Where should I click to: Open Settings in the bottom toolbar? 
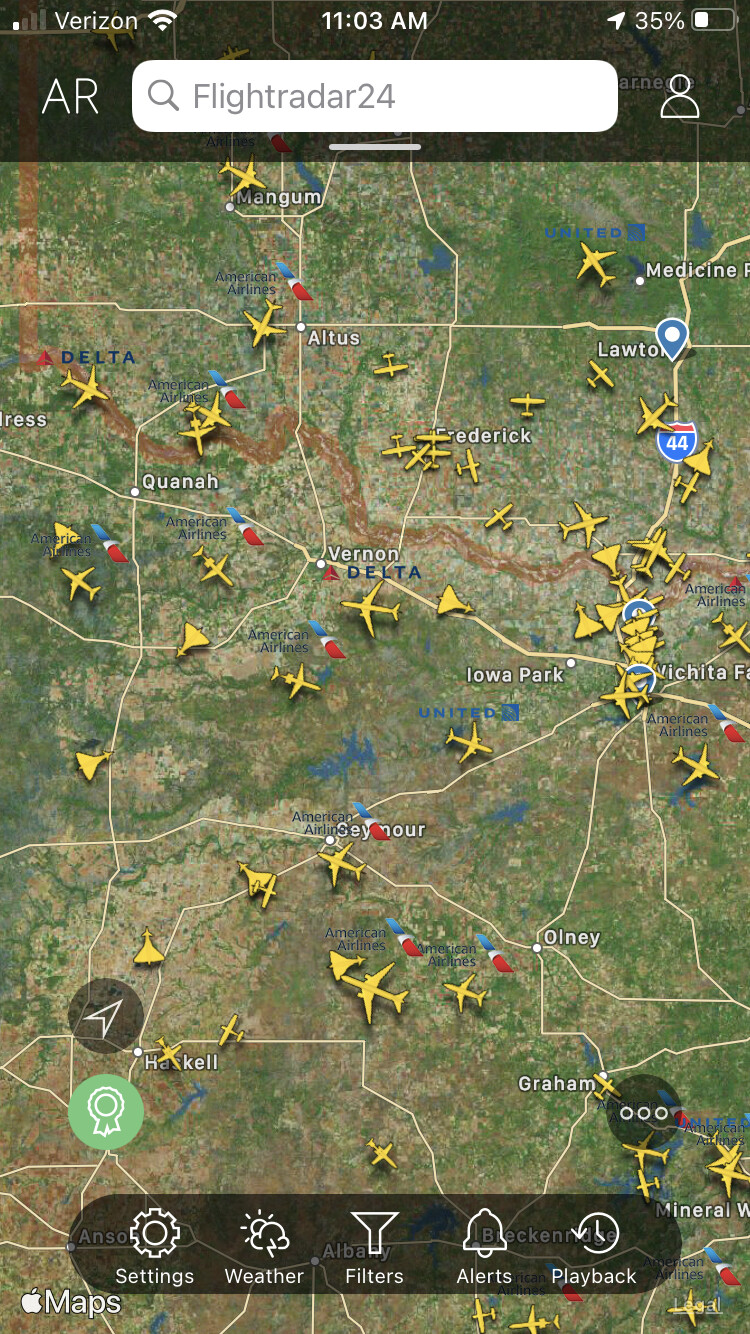(x=154, y=1247)
